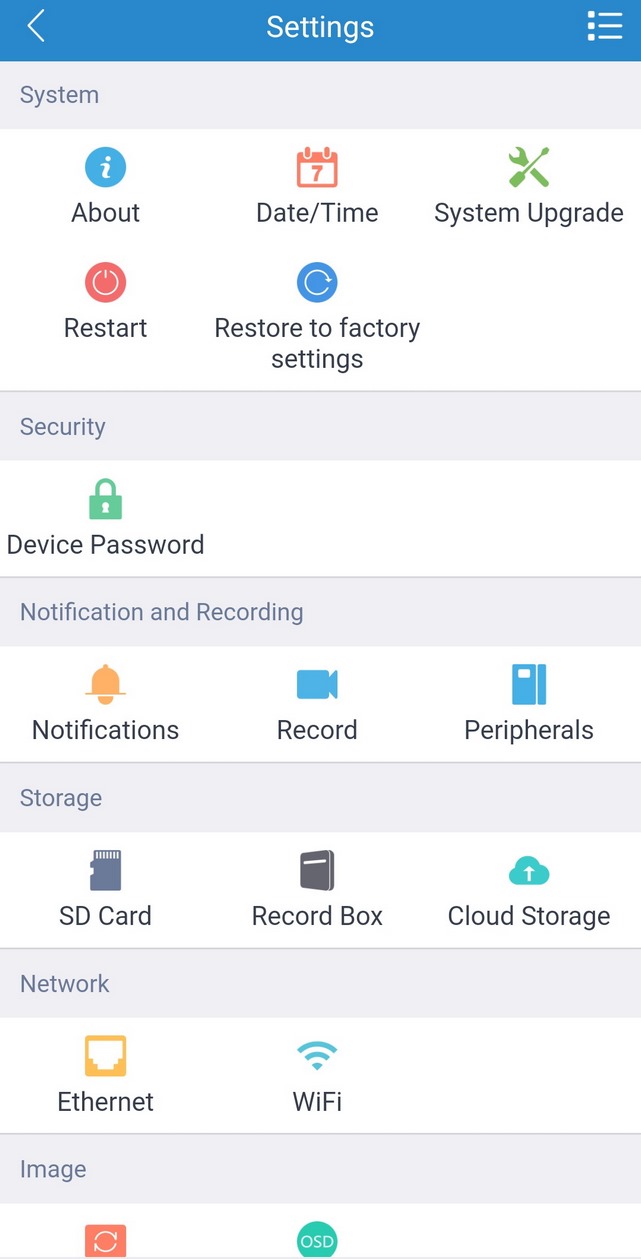Open WiFi settings
The image size is (641, 1259).
(x=317, y=1076)
